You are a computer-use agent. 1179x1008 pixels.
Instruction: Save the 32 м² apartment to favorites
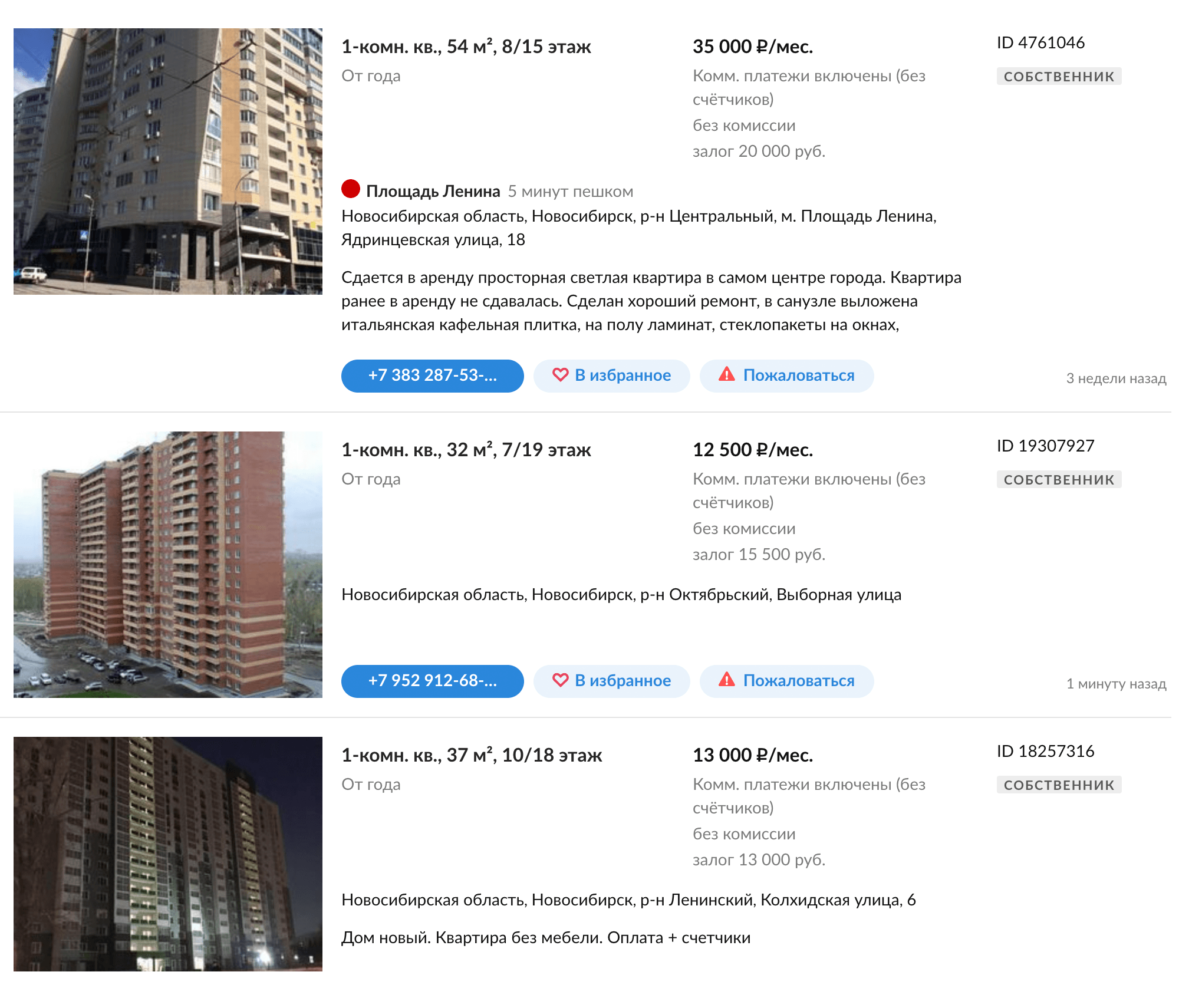[x=611, y=681]
